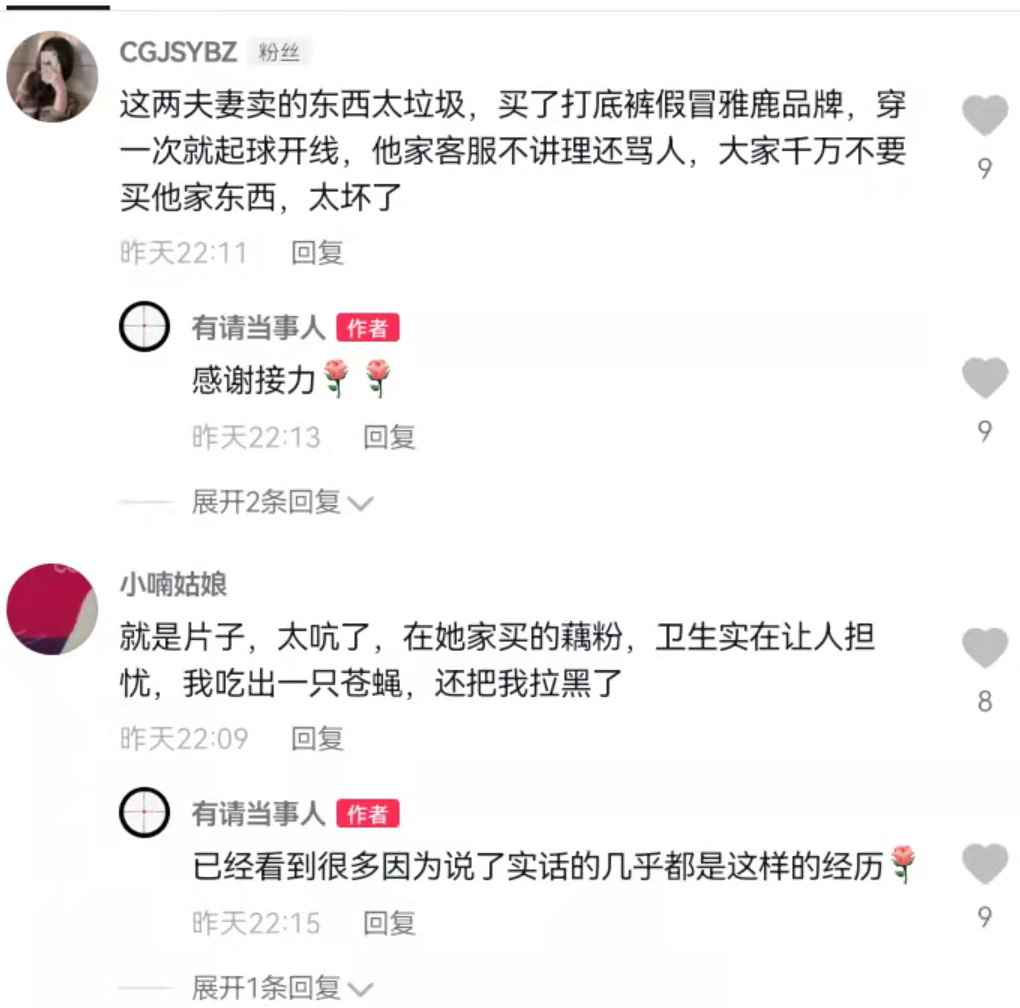Reply to the author's 感谢接力 comment
Image resolution: width=1020 pixels, height=1008 pixels.
click(389, 437)
